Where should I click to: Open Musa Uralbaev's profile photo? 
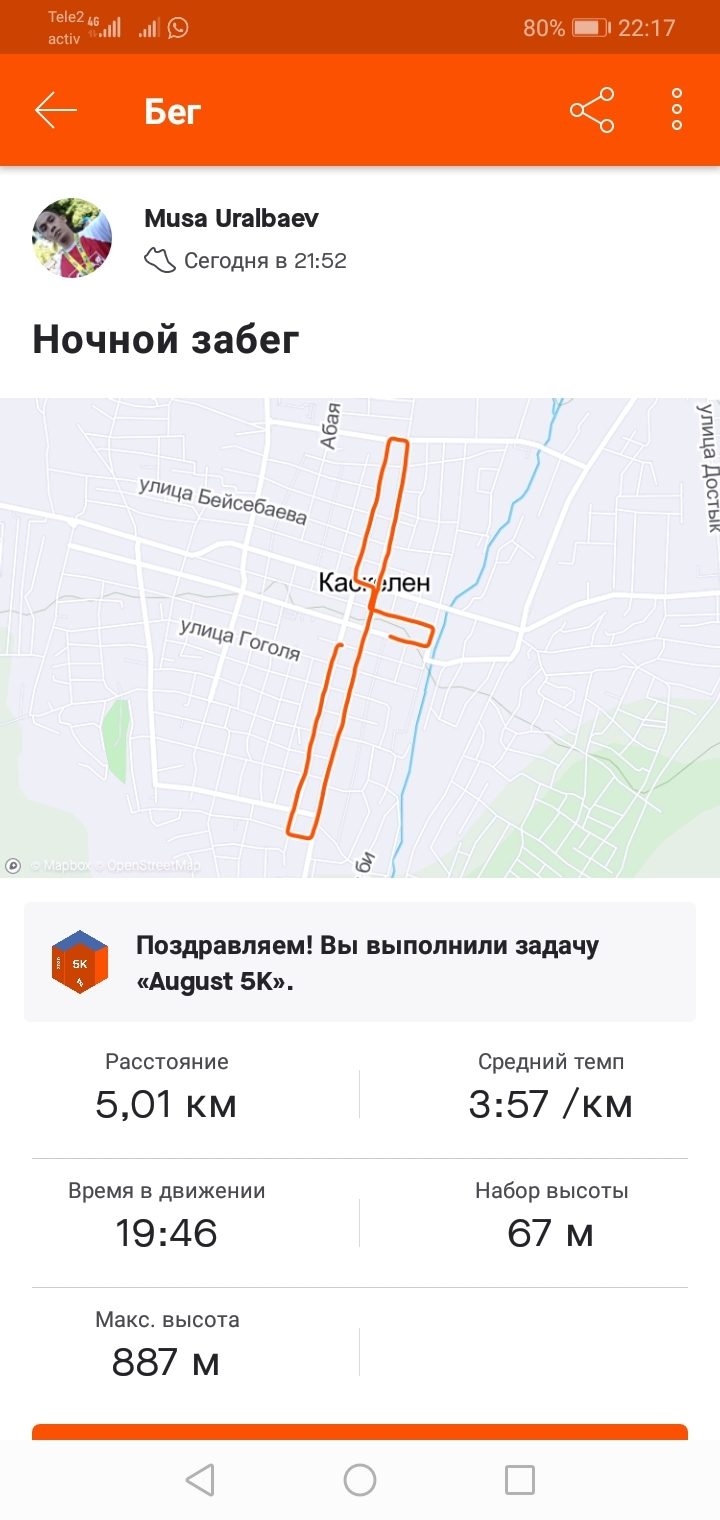coord(72,238)
